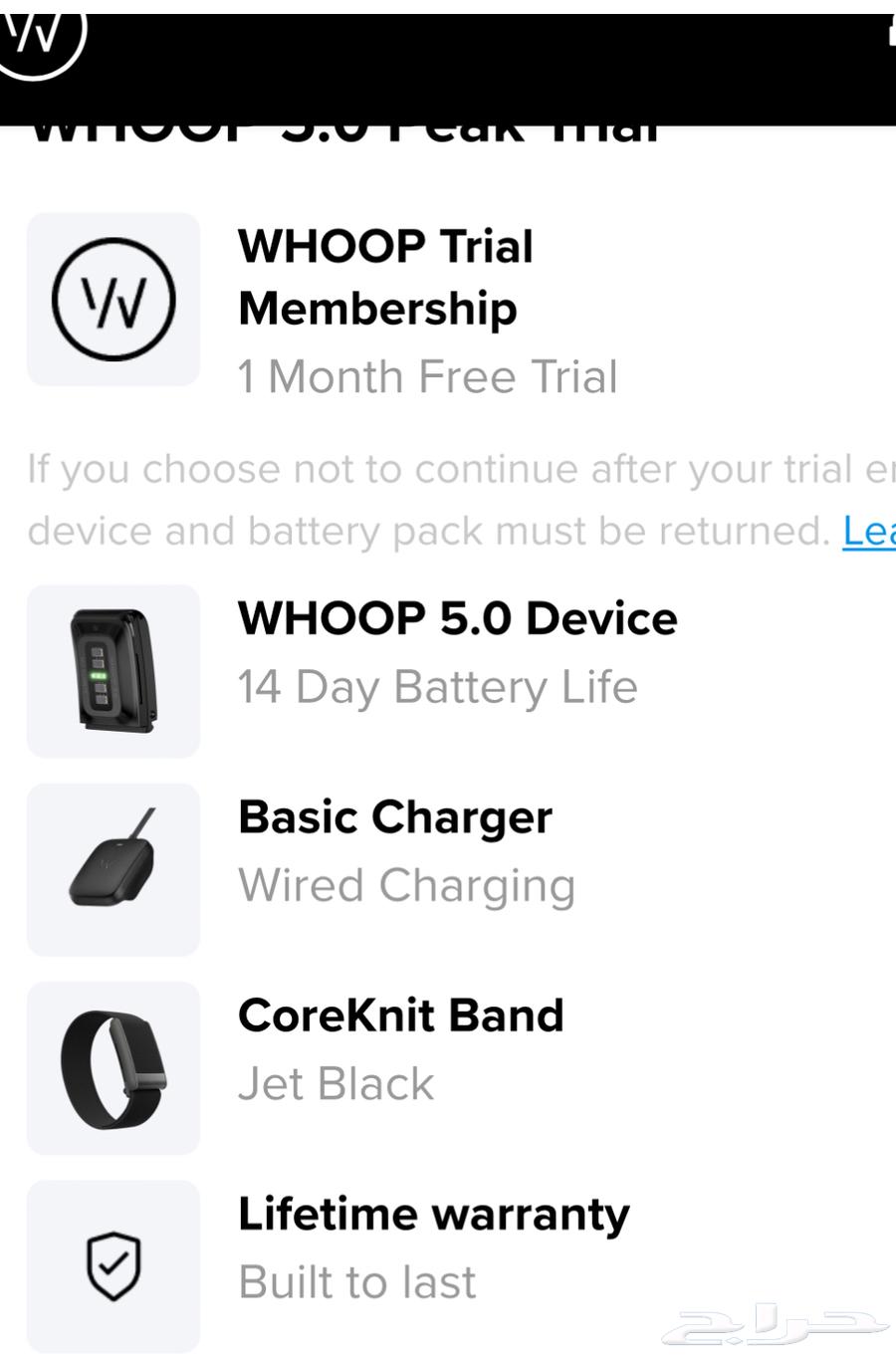Viewport: 896px width, 1358px height.
Task: Select the 1 Month Free Trial text
Action: (x=426, y=377)
